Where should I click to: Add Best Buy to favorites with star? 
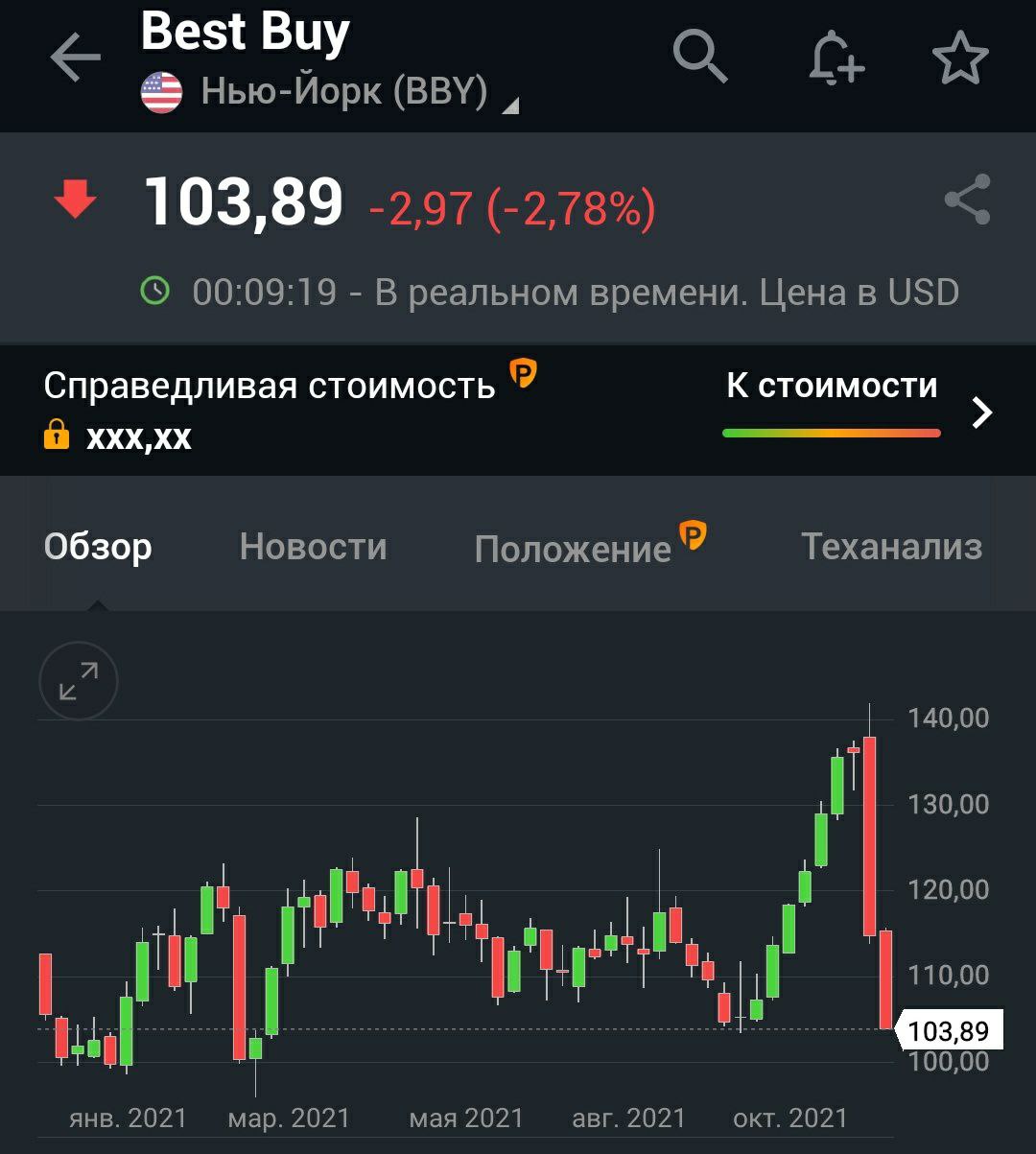point(960,59)
